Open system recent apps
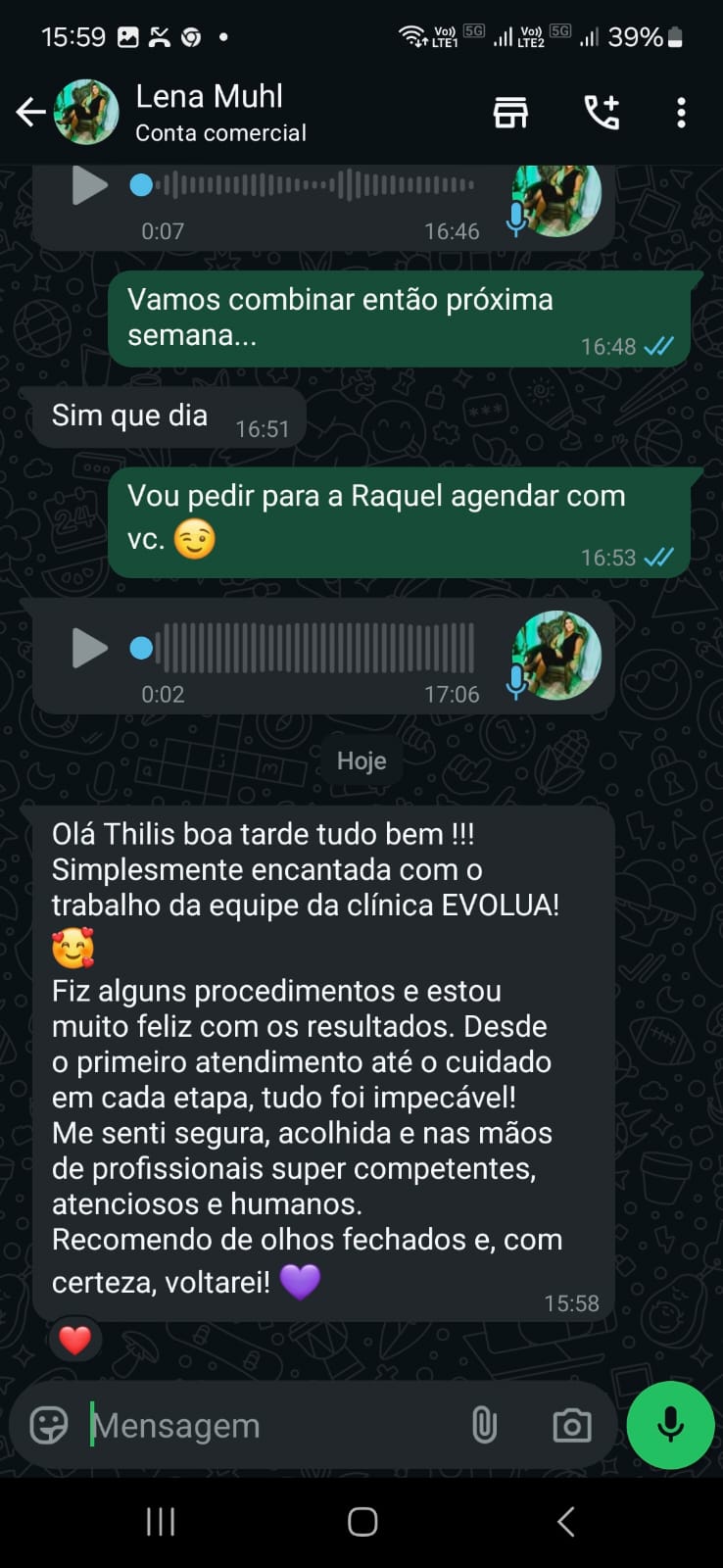 161,1521
